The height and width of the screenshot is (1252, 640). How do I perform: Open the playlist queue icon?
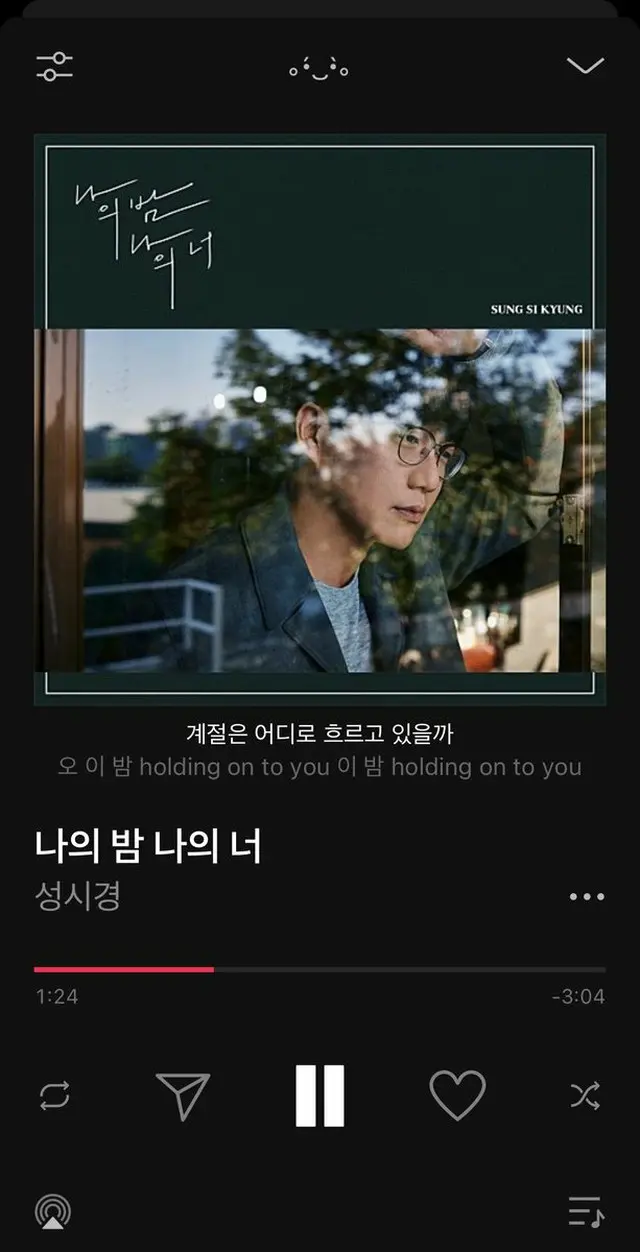point(586,1212)
